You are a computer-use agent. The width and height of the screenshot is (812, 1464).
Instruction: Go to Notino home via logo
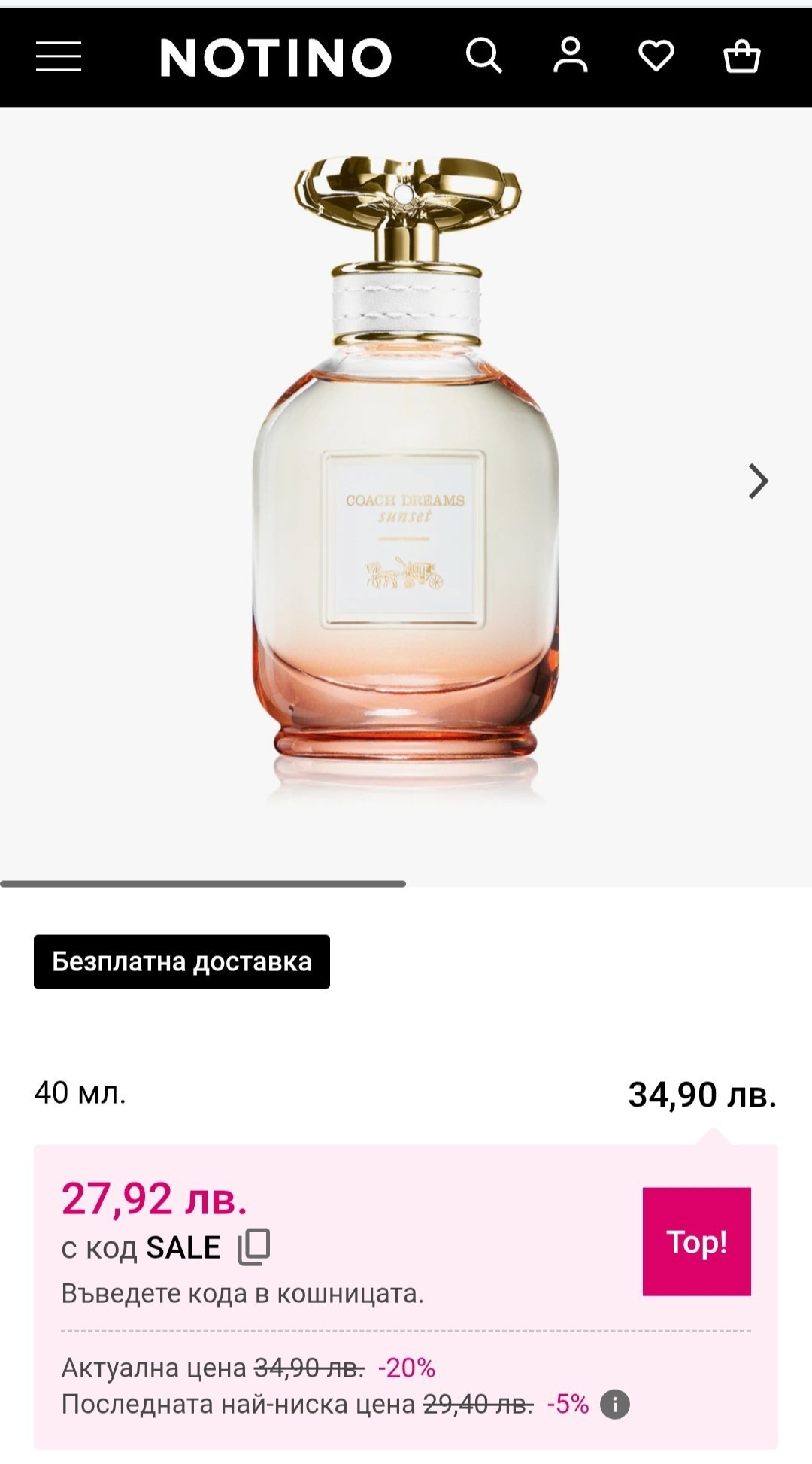[x=275, y=57]
